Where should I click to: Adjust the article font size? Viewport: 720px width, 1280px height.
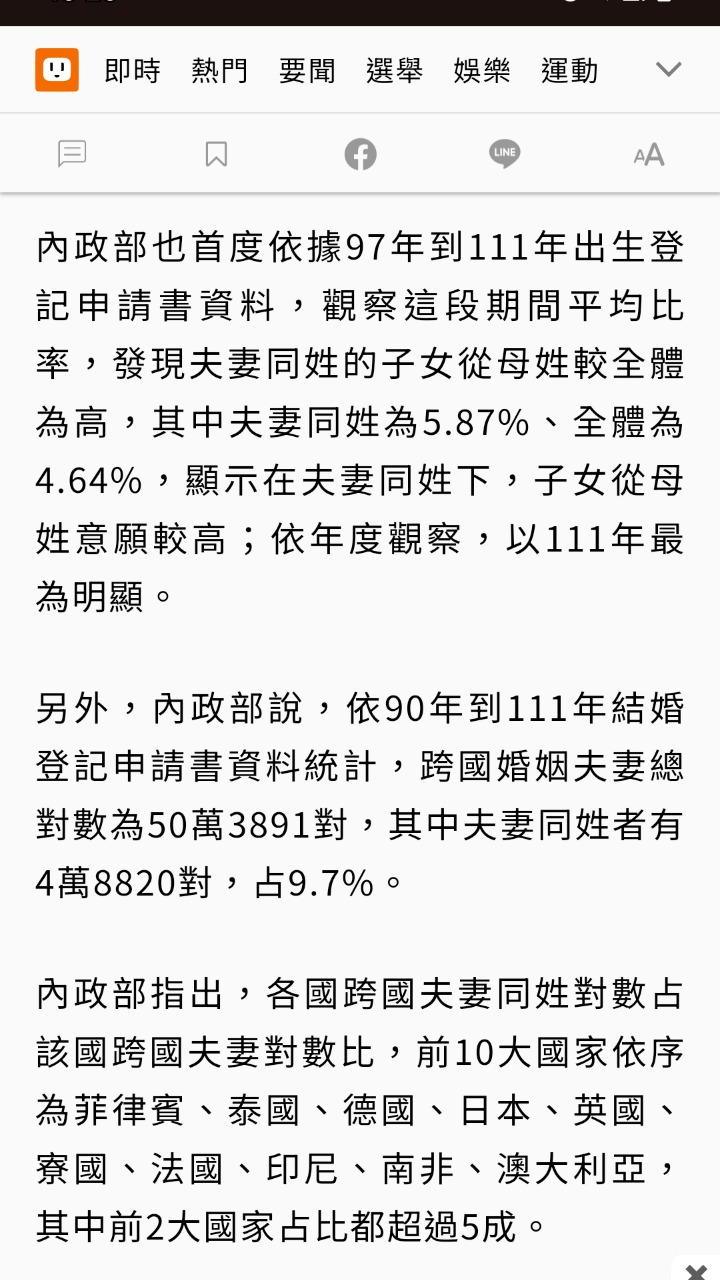tap(648, 154)
